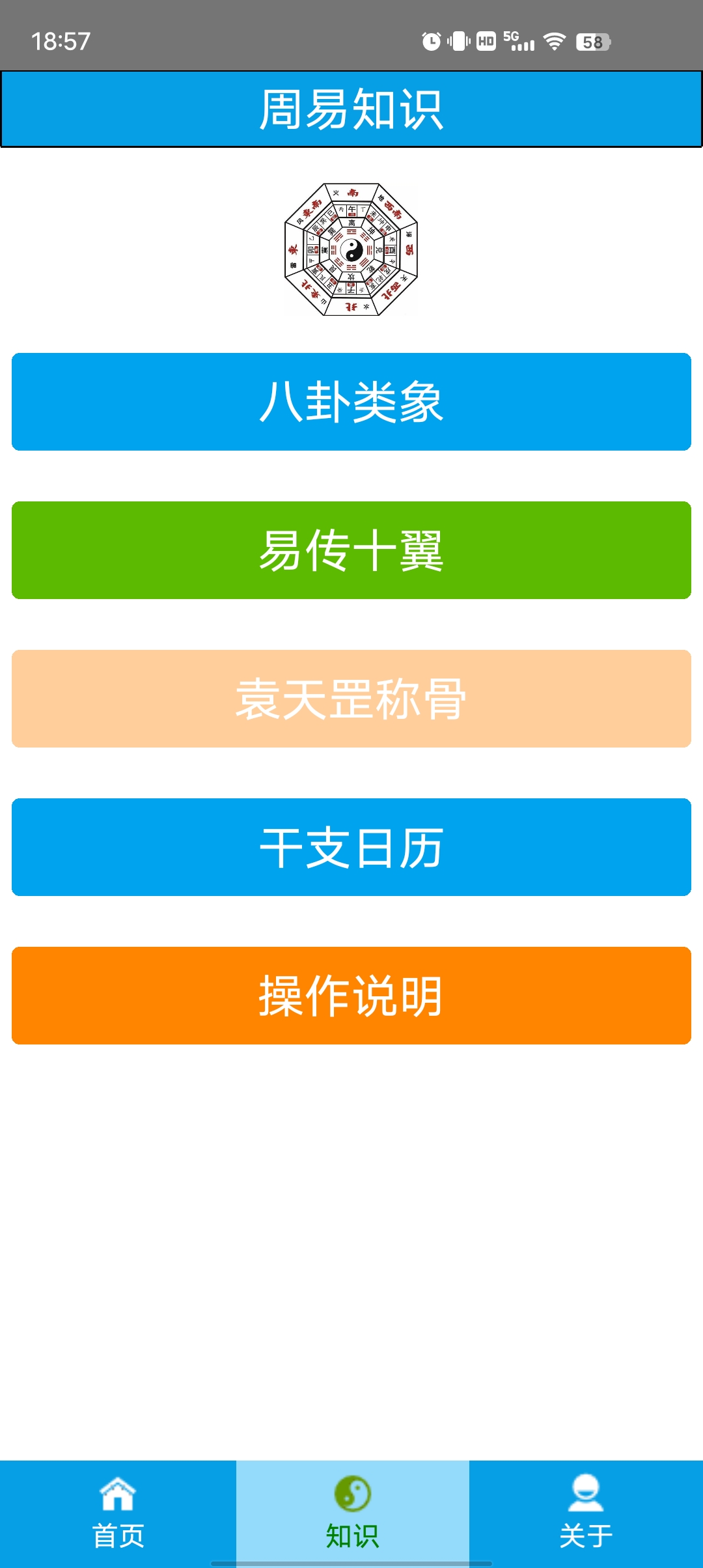703x1568 pixels.
Task: Open 易传十翼 knowledge page
Action: pos(351,550)
